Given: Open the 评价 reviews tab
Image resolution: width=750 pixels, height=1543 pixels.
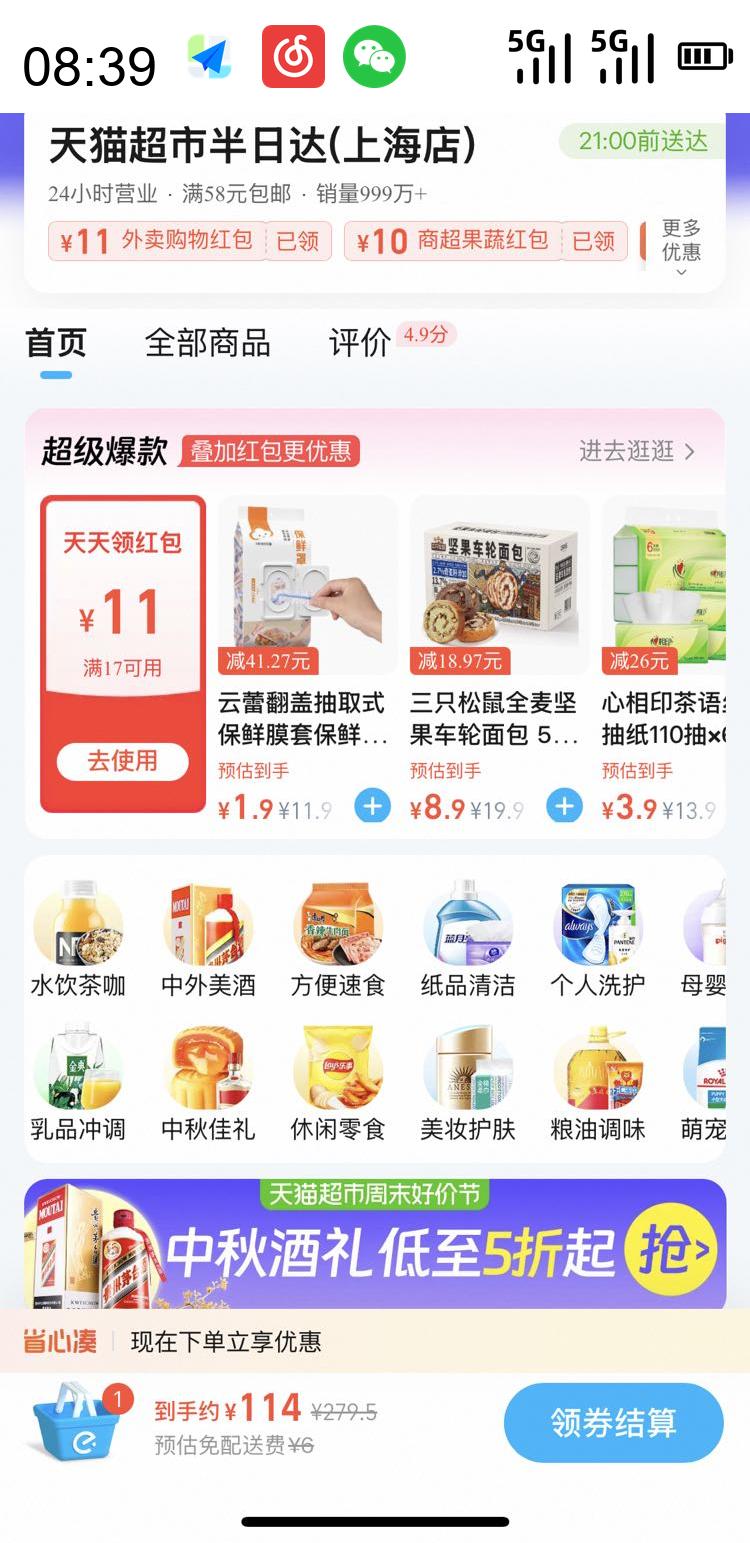Looking at the screenshot, I should [360, 343].
